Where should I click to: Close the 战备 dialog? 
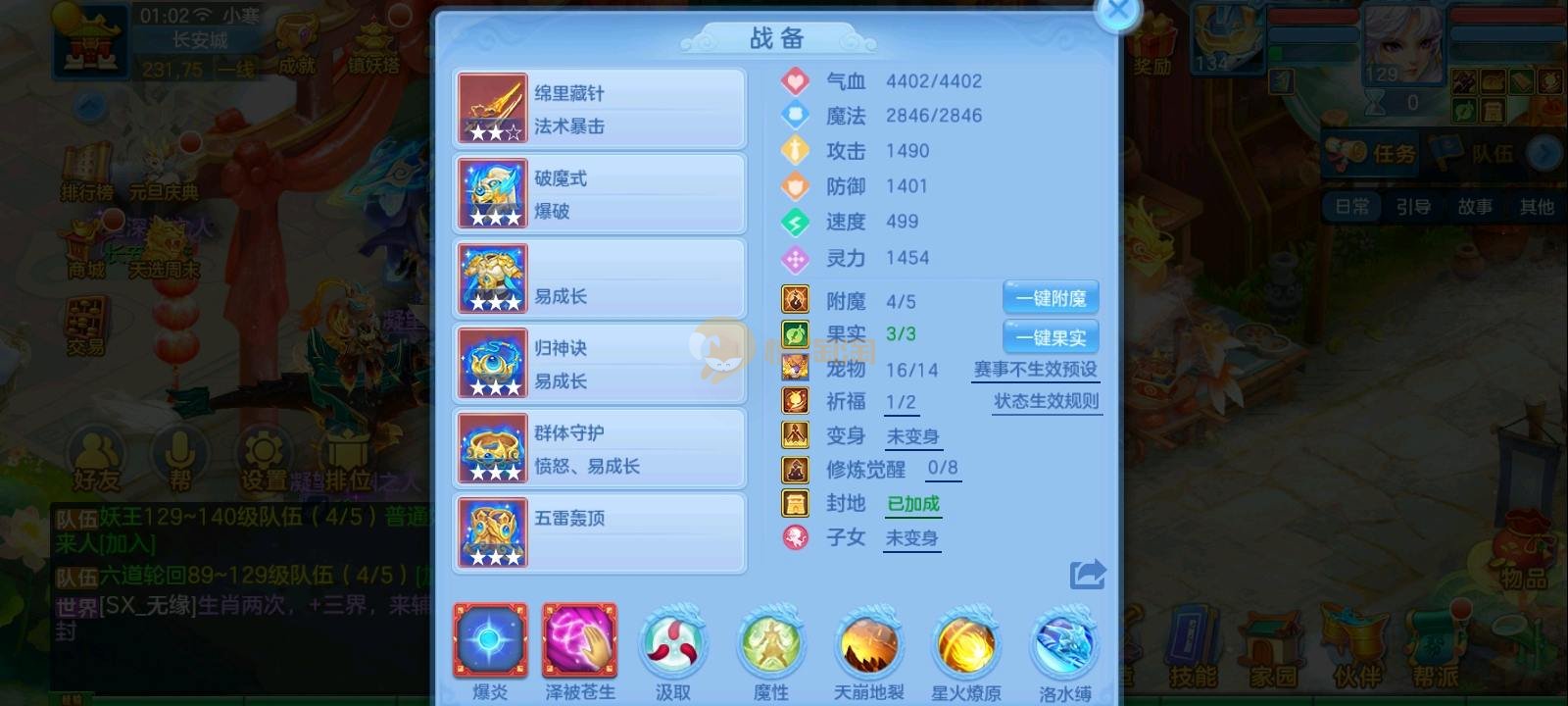coord(1117,14)
